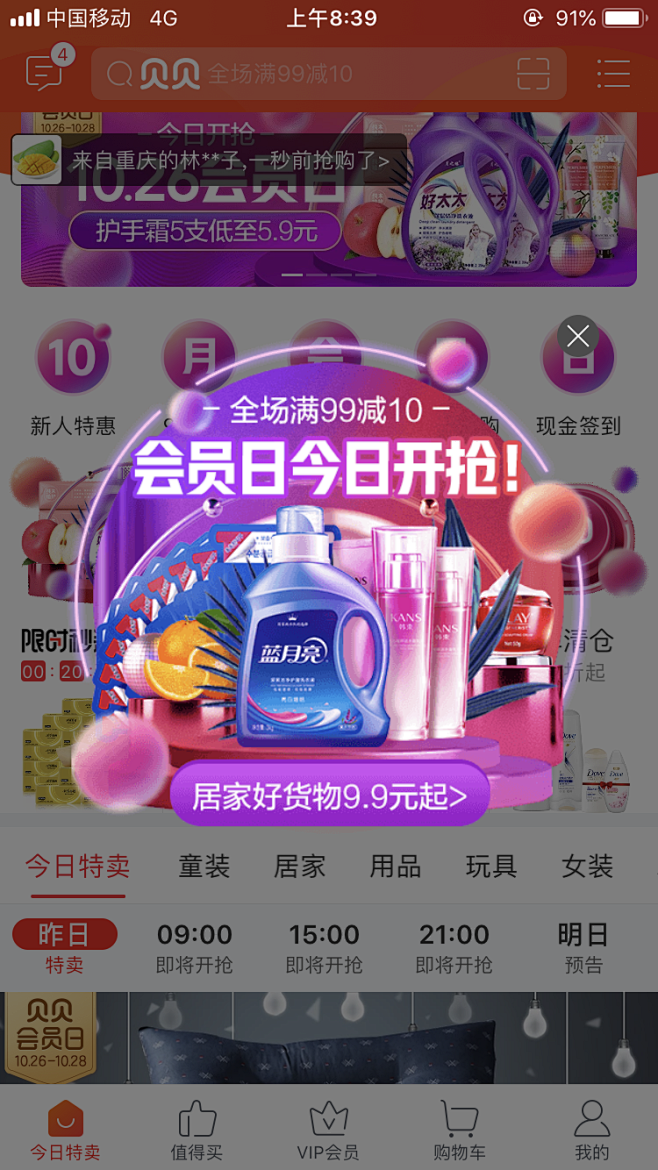
Task: Open the 购物车 shopping cart
Action: tap(459, 1131)
